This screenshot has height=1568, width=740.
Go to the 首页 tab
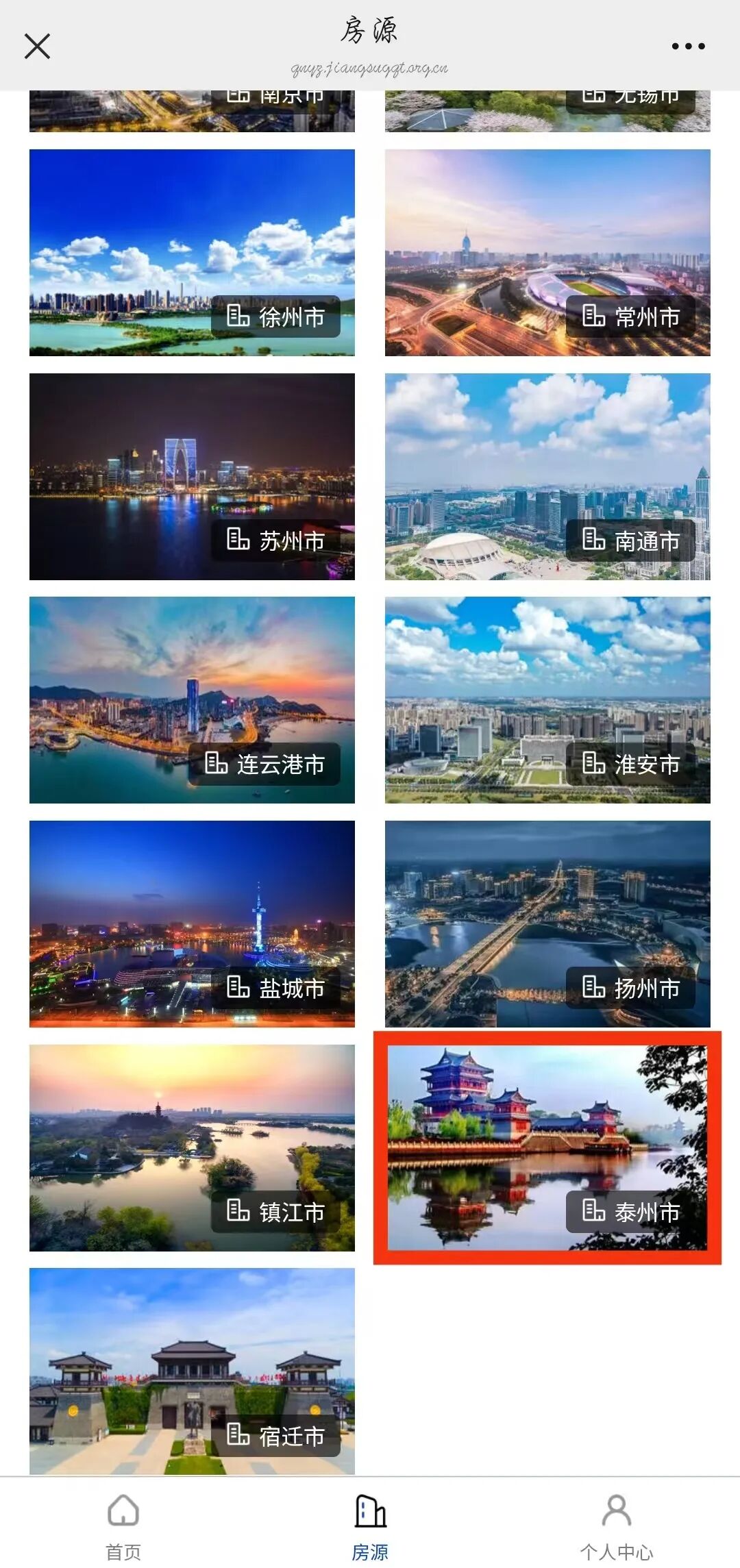(x=123, y=1525)
